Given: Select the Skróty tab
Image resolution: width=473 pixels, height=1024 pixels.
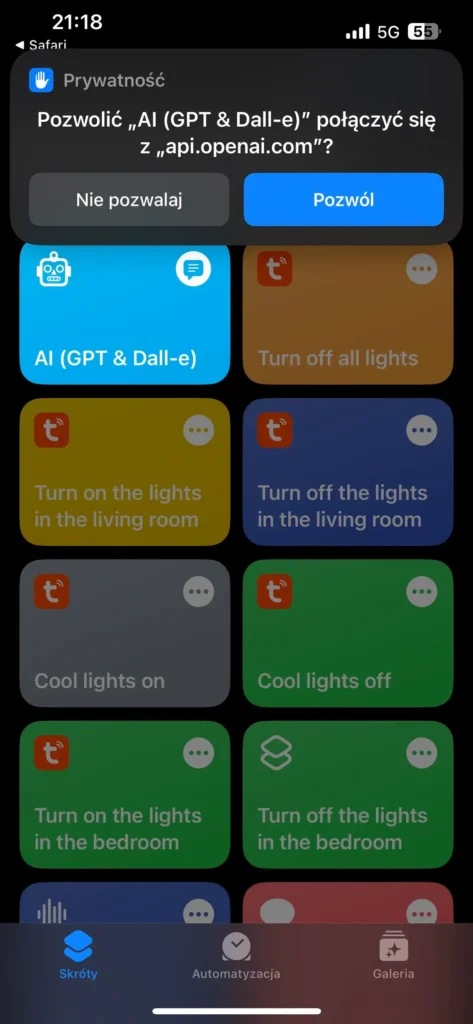Looking at the screenshot, I should 78,955.
